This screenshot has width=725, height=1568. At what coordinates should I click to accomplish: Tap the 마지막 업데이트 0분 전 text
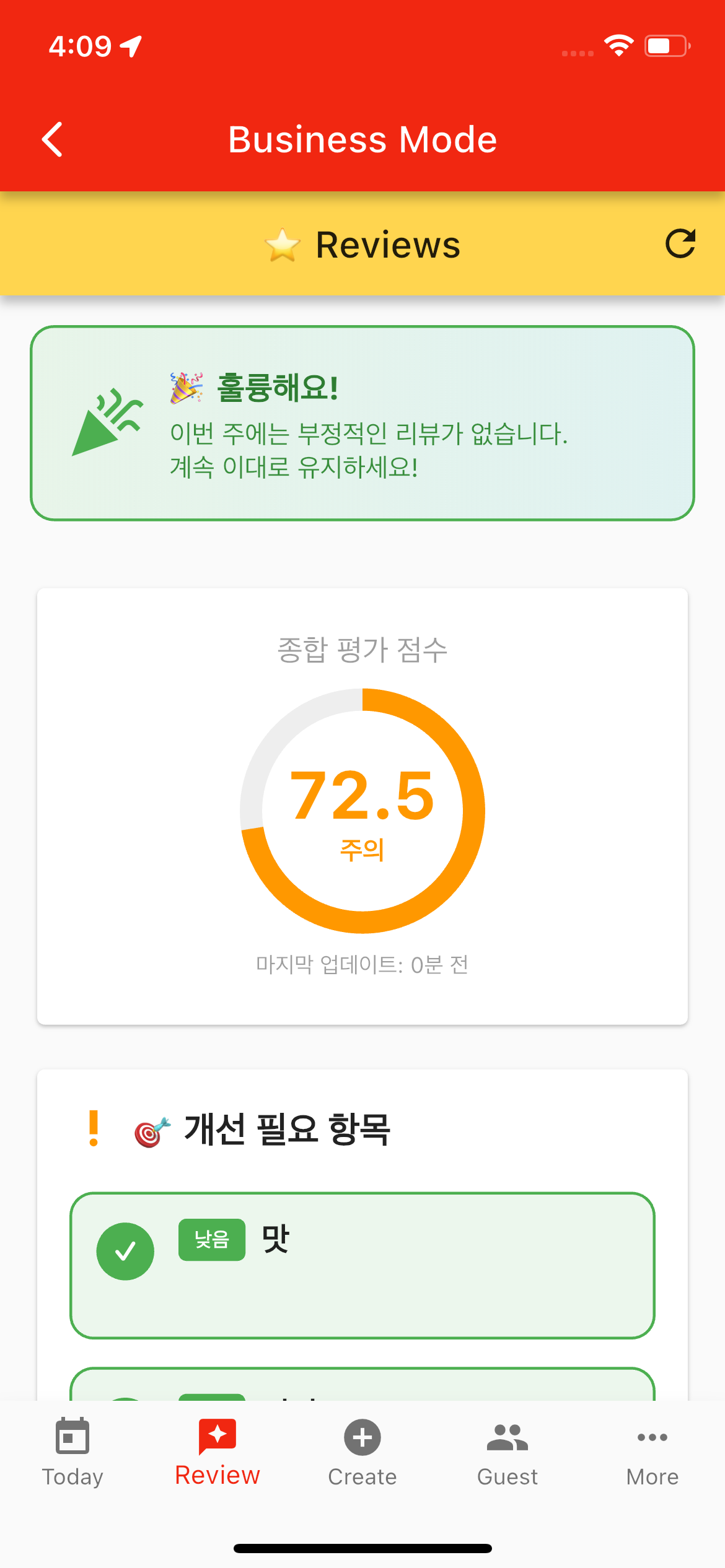[362, 965]
